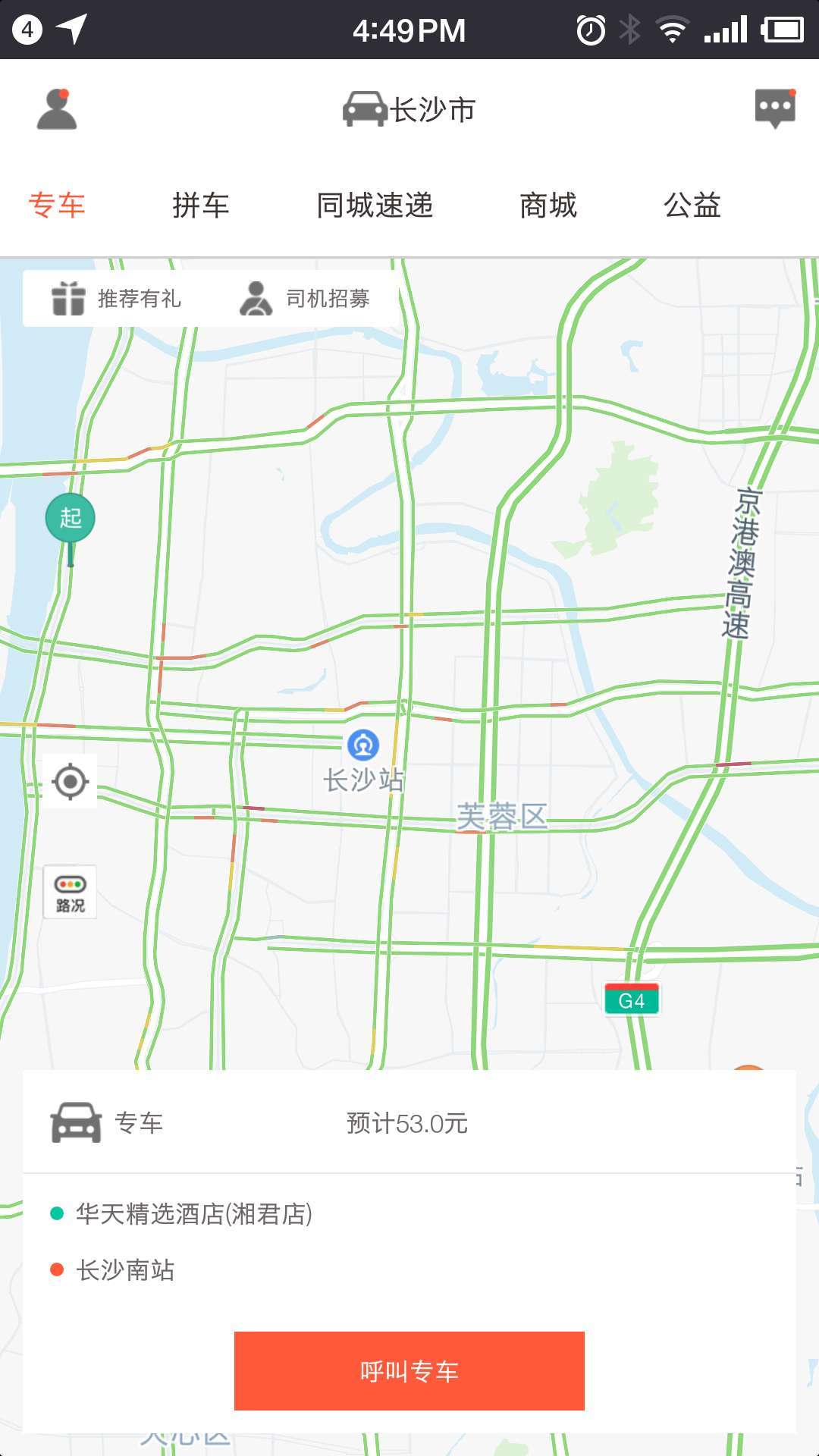Switch to the 专车 tab

[x=57, y=206]
